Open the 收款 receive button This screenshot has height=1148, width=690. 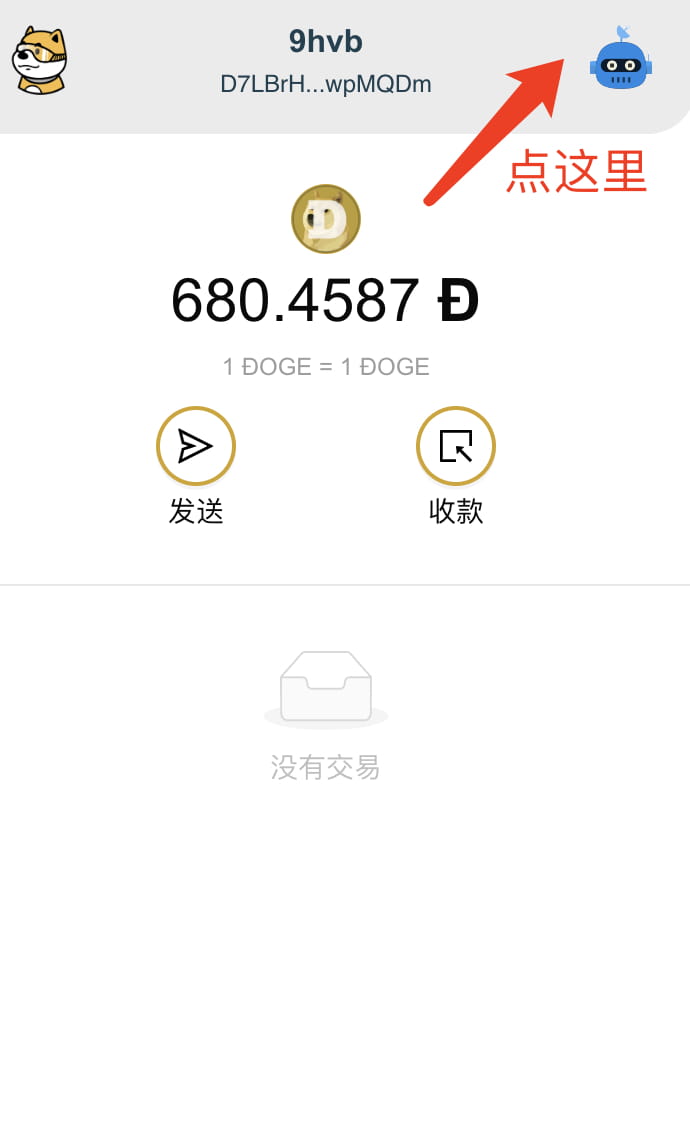click(x=456, y=446)
